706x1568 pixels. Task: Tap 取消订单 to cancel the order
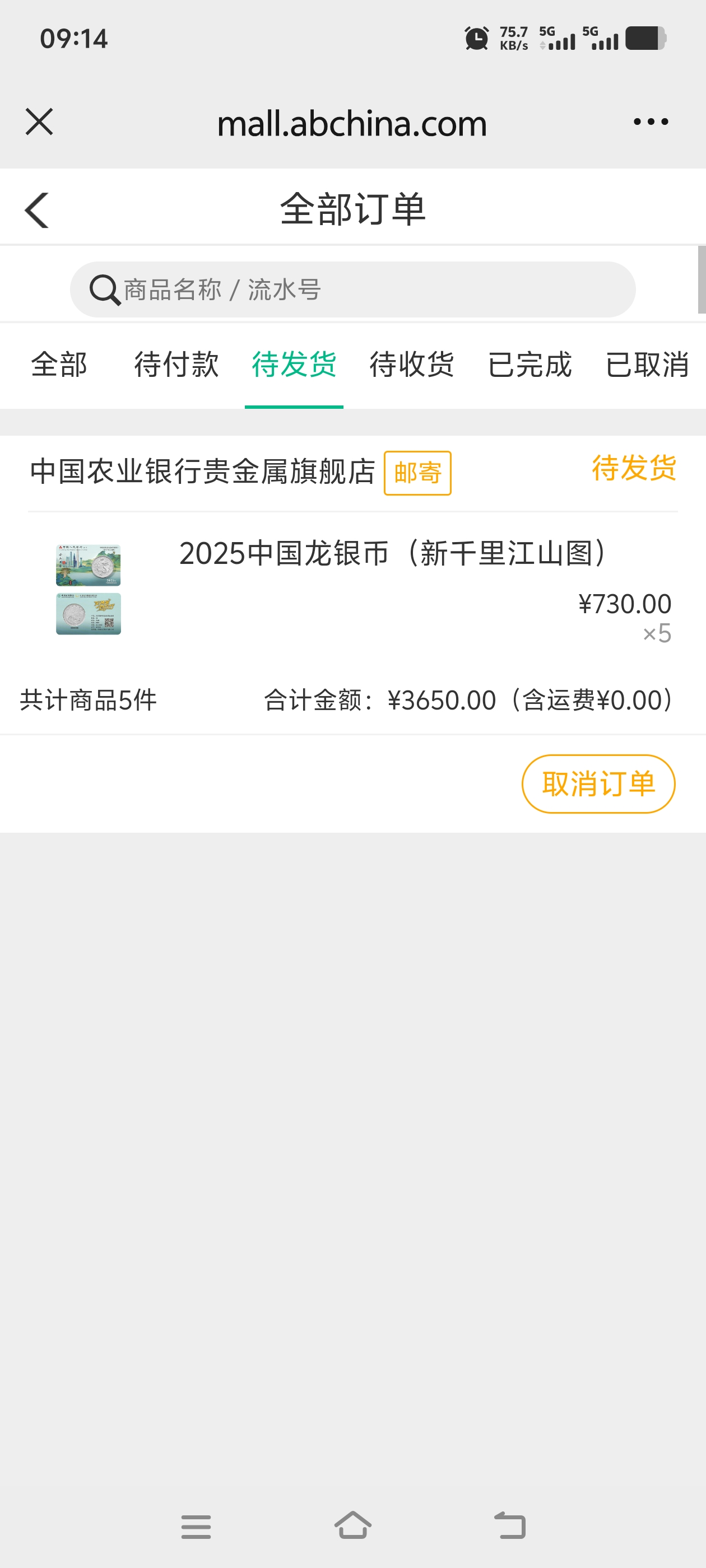(x=597, y=783)
